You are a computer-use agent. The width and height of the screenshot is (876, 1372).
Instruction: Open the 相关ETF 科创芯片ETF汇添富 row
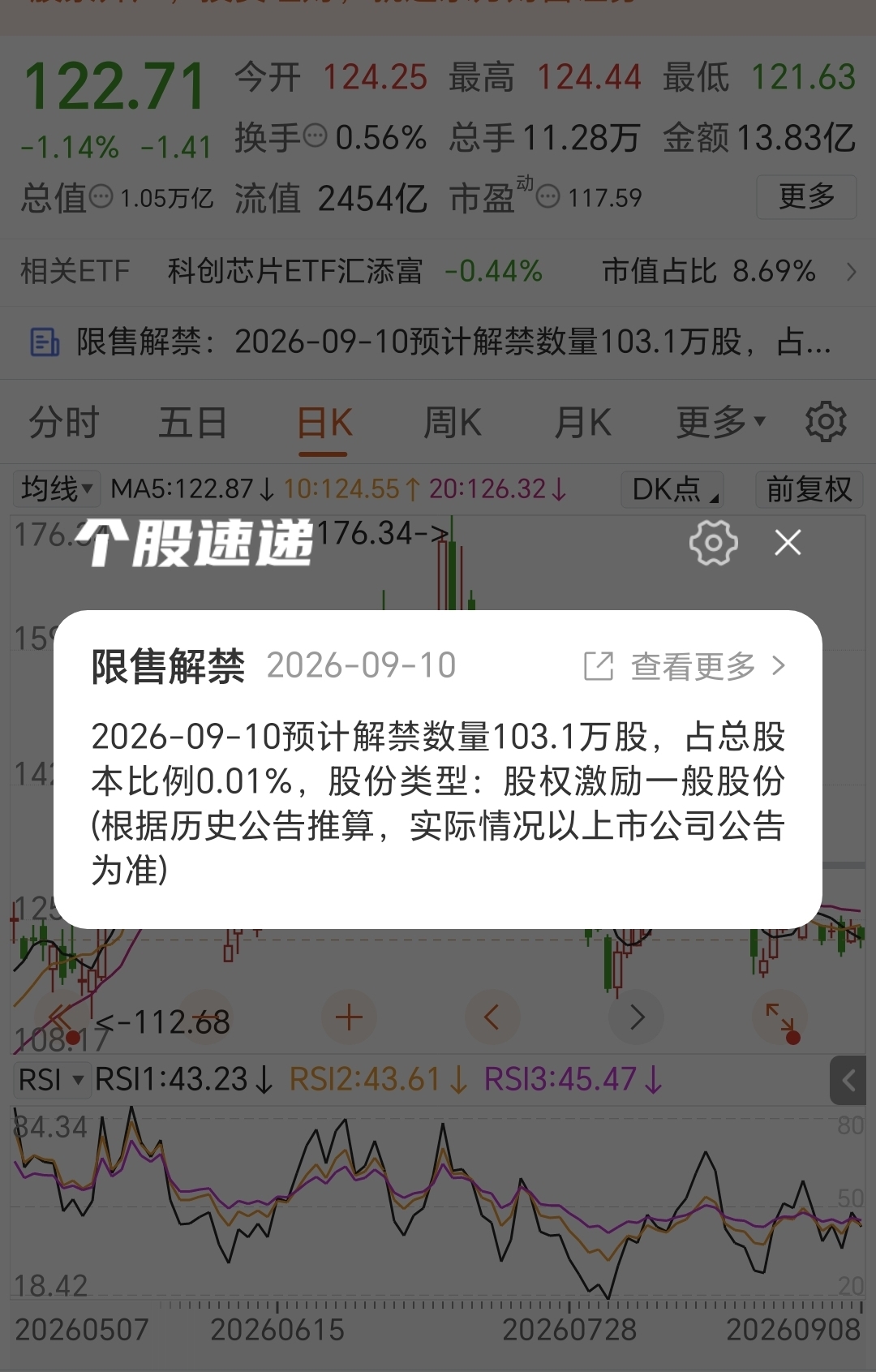438,271
